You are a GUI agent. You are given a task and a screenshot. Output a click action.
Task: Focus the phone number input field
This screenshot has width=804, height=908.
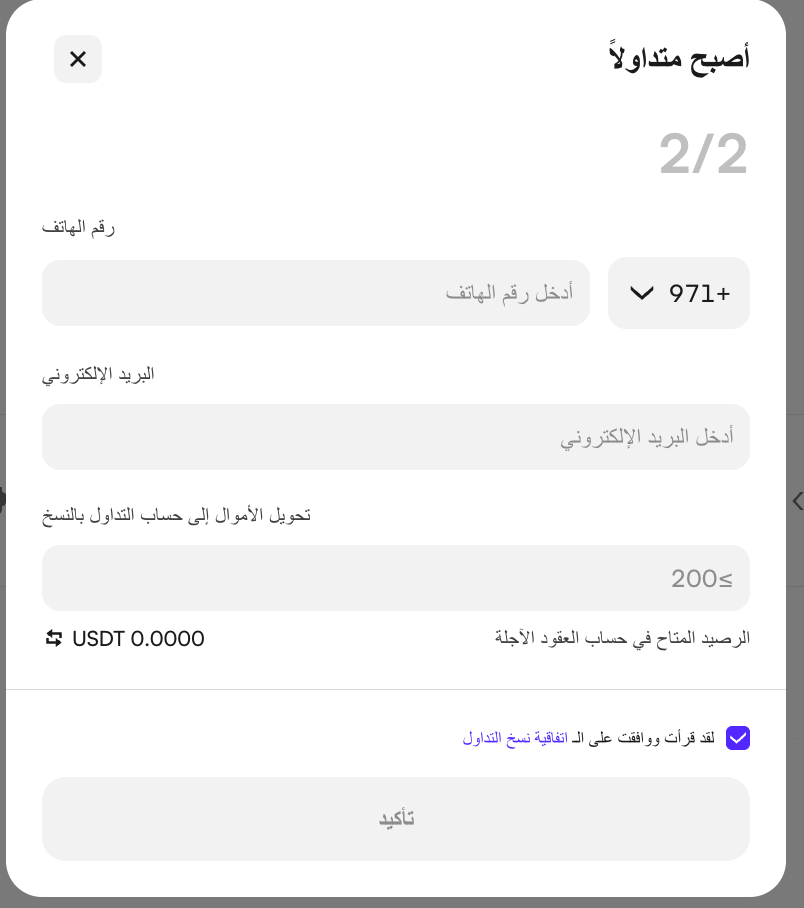click(x=316, y=293)
